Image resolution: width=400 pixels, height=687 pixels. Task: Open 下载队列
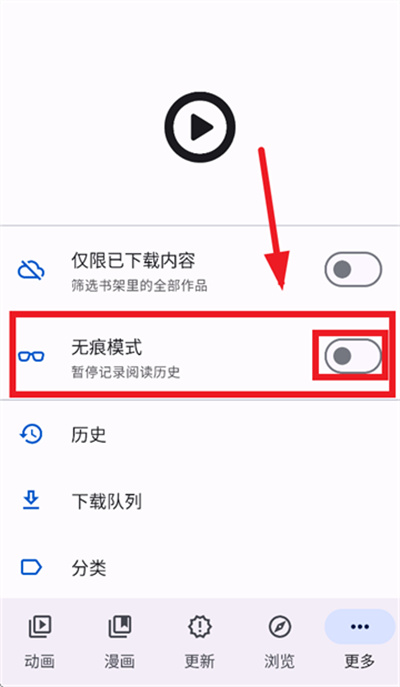pos(200,501)
